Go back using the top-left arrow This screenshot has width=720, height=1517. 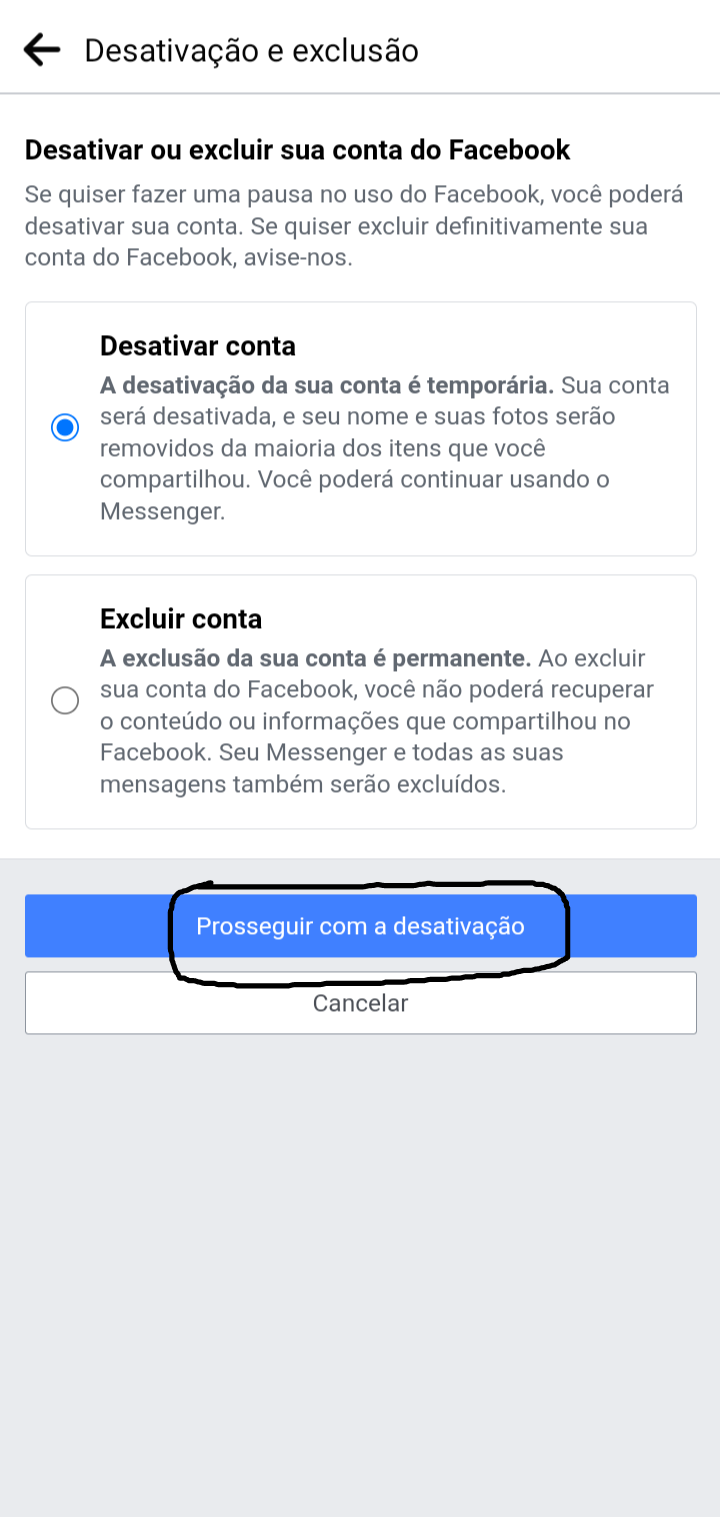pos(42,49)
